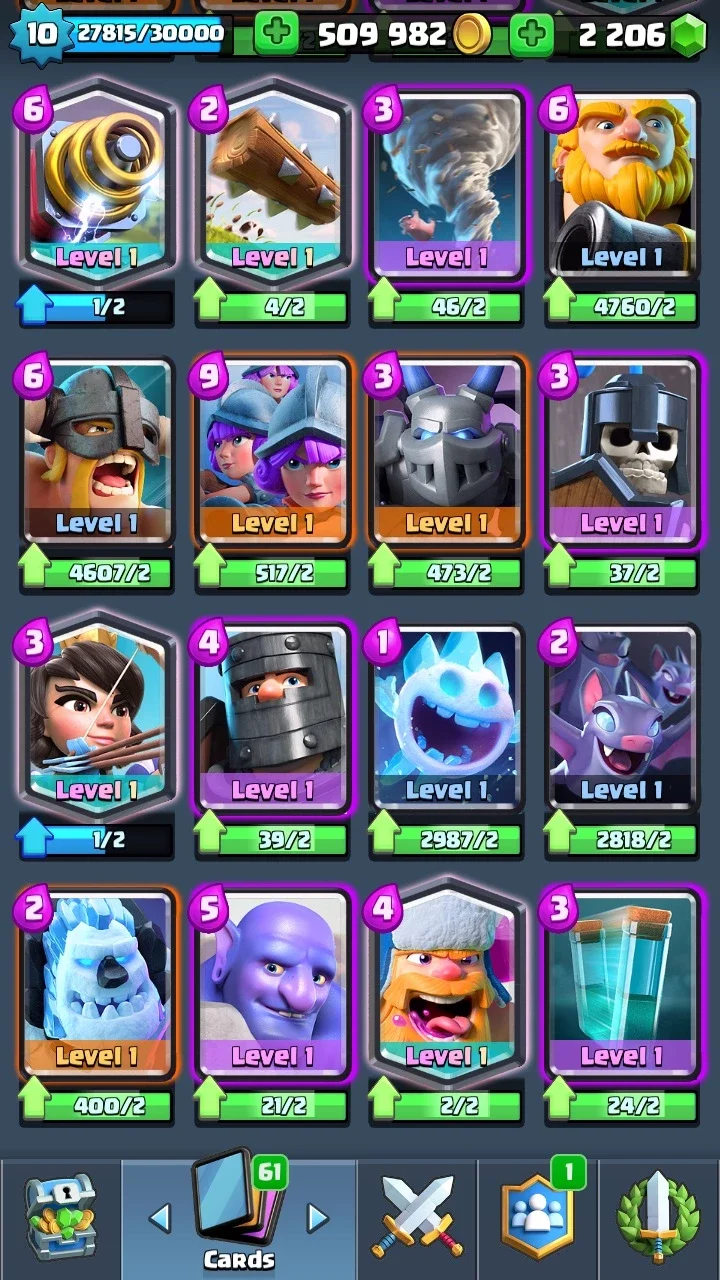Add gold using the plus button beside 509 982
This screenshot has width=720, height=1280.
pos(276,34)
